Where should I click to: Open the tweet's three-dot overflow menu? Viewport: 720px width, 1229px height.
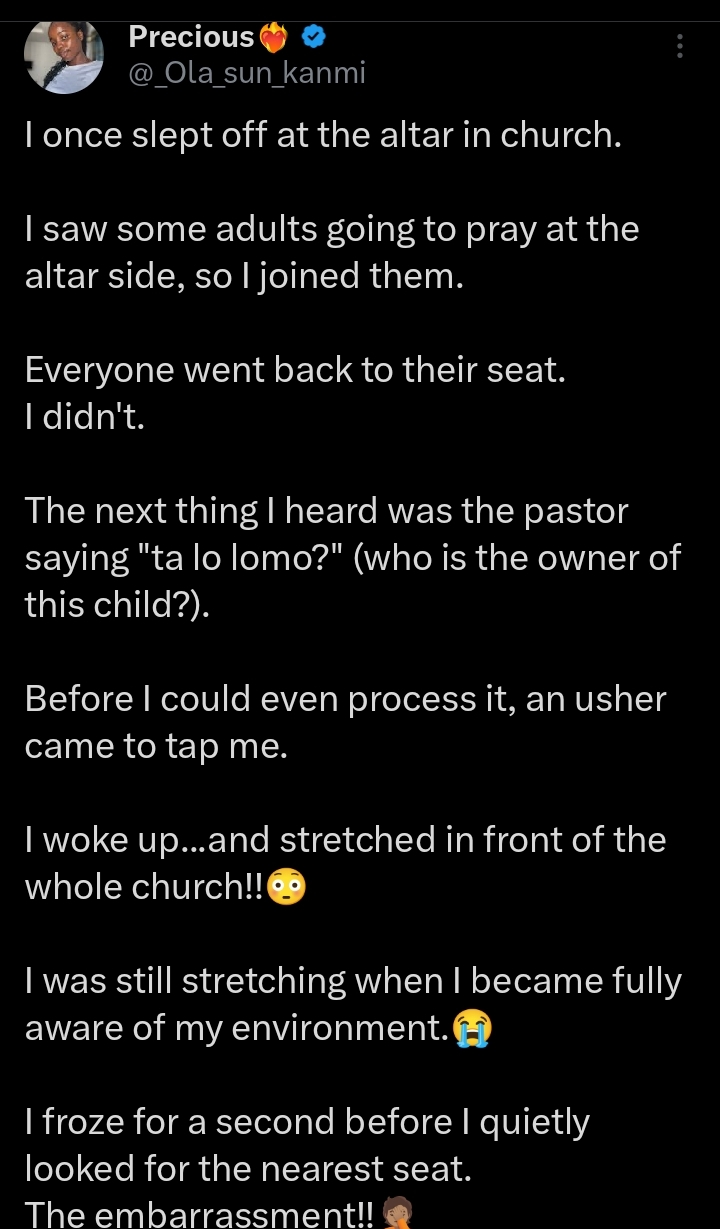681,46
